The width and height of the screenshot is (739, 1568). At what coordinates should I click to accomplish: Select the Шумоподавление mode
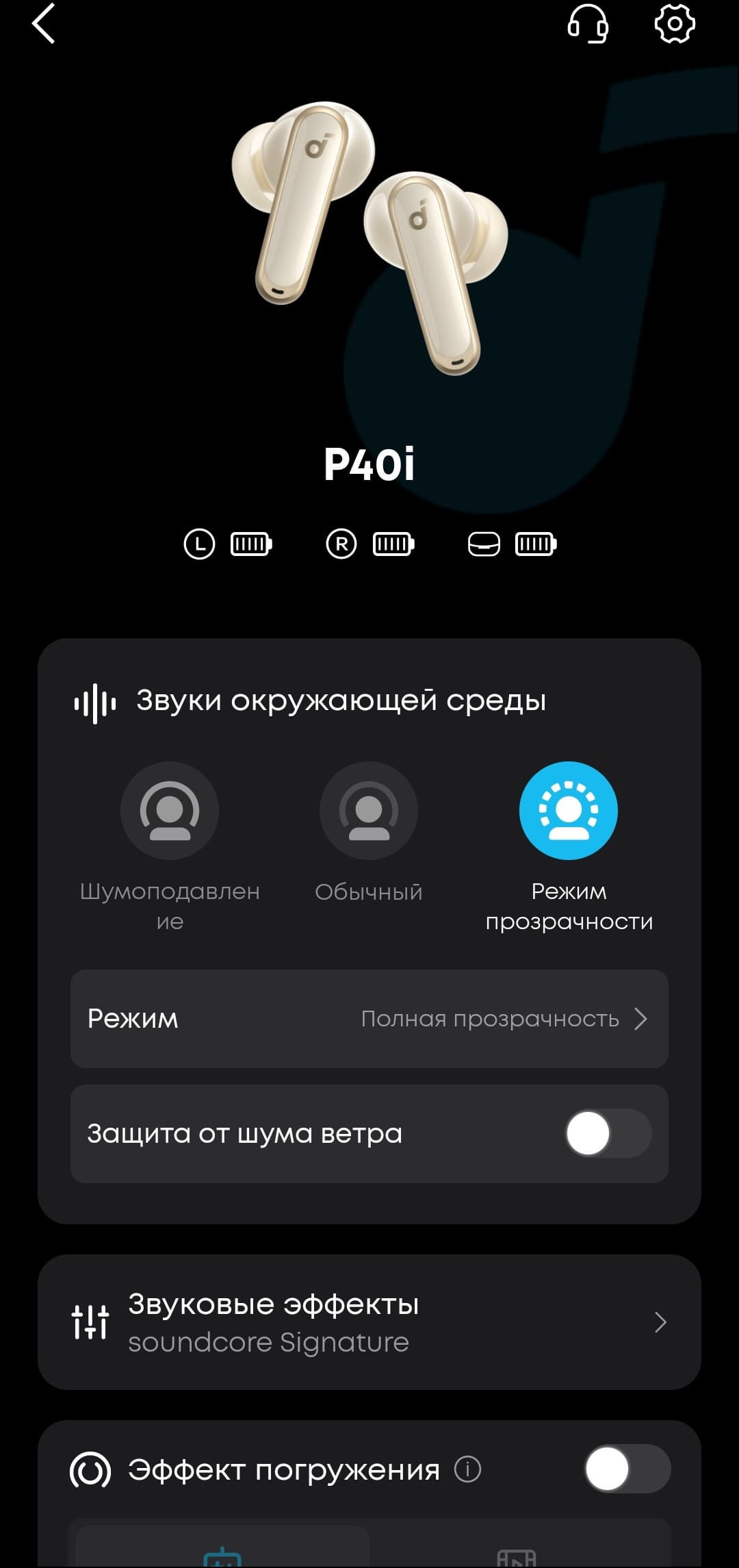170,811
